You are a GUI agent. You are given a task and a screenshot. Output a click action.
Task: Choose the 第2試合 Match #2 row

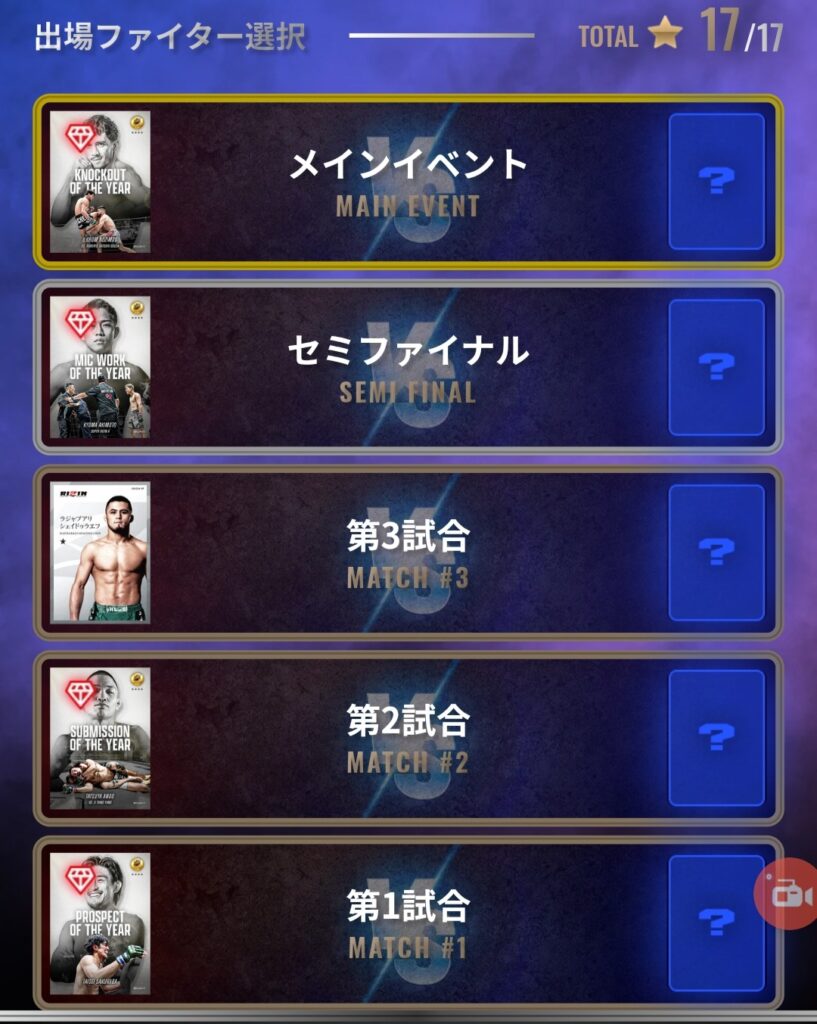click(408, 738)
